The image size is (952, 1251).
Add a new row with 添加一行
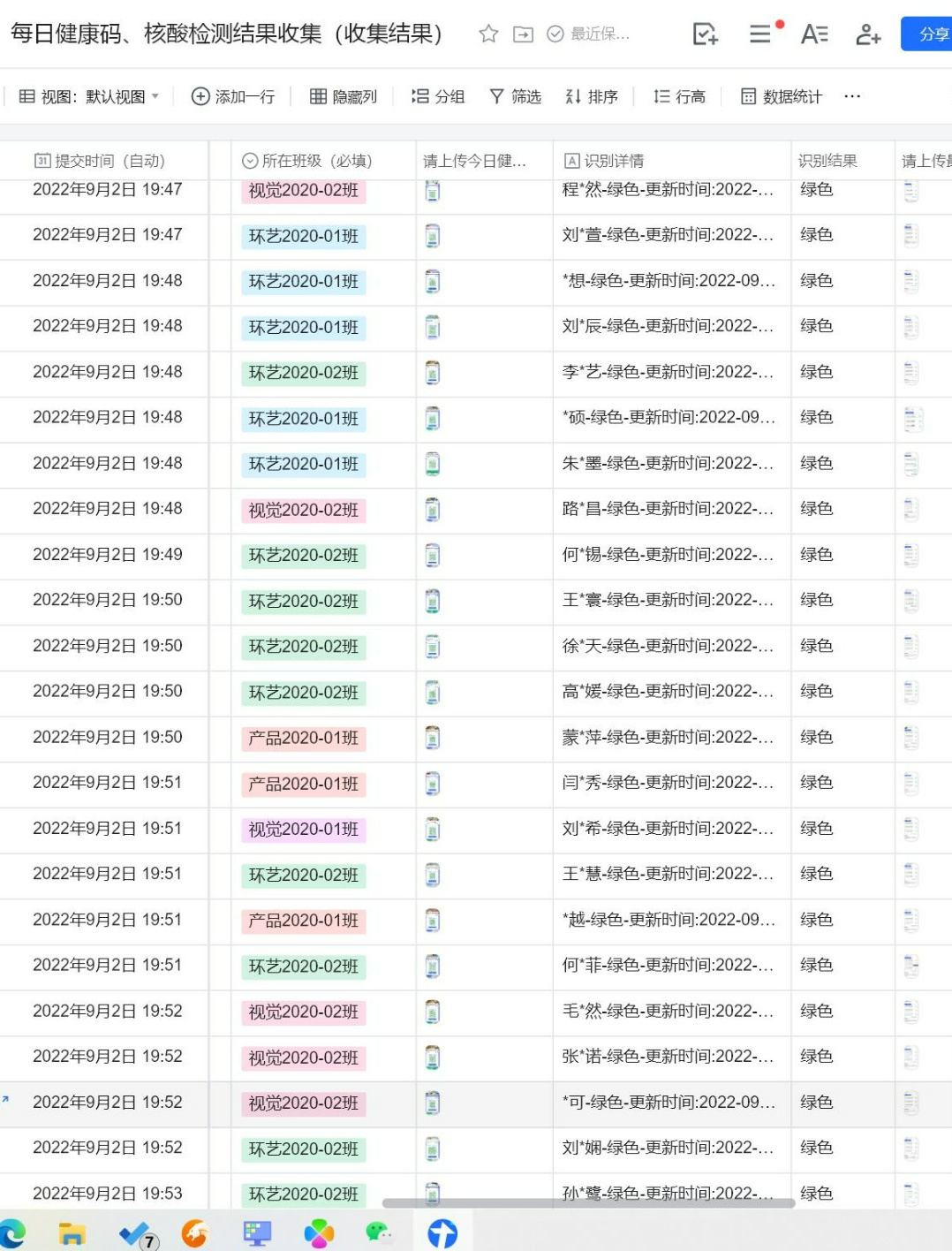point(233,96)
